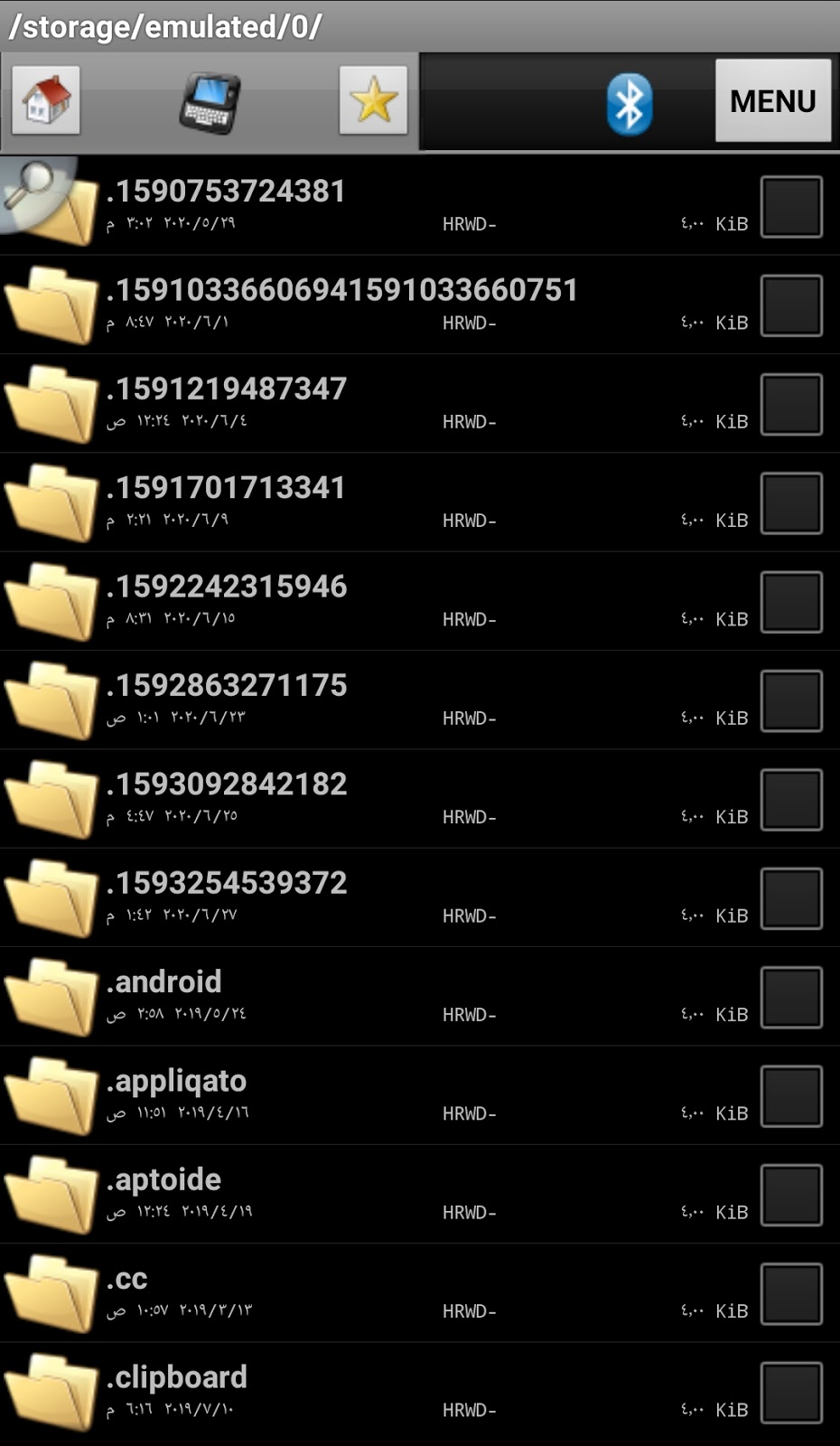Select checkbox for .1590753724381

(790, 207)
